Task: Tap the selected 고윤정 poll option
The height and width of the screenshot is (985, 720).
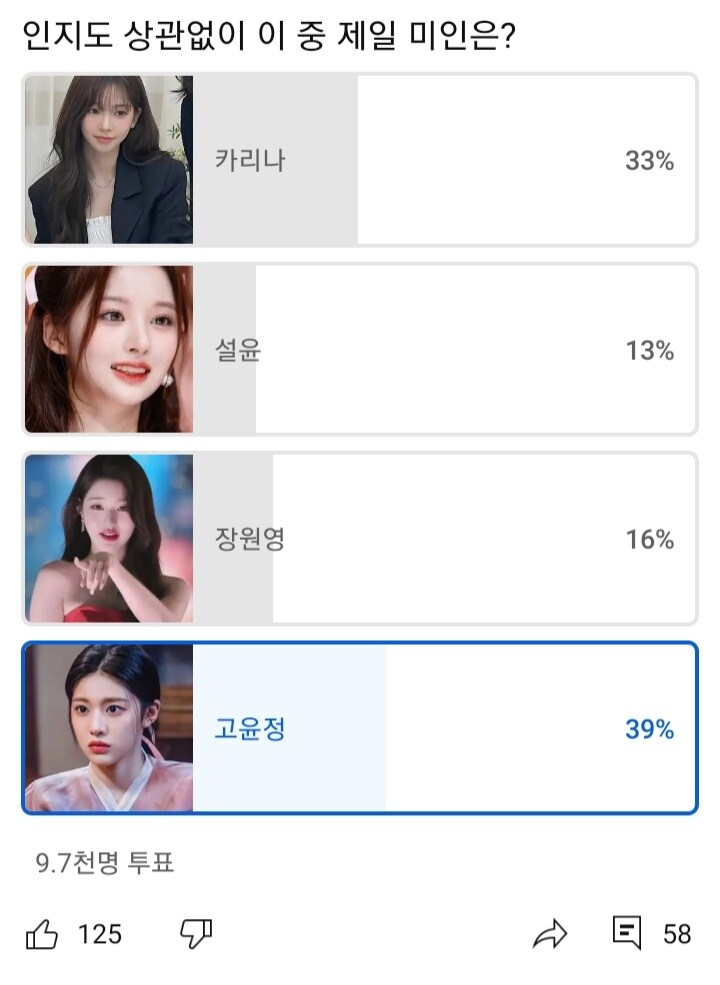Action: tap(360, 728)
